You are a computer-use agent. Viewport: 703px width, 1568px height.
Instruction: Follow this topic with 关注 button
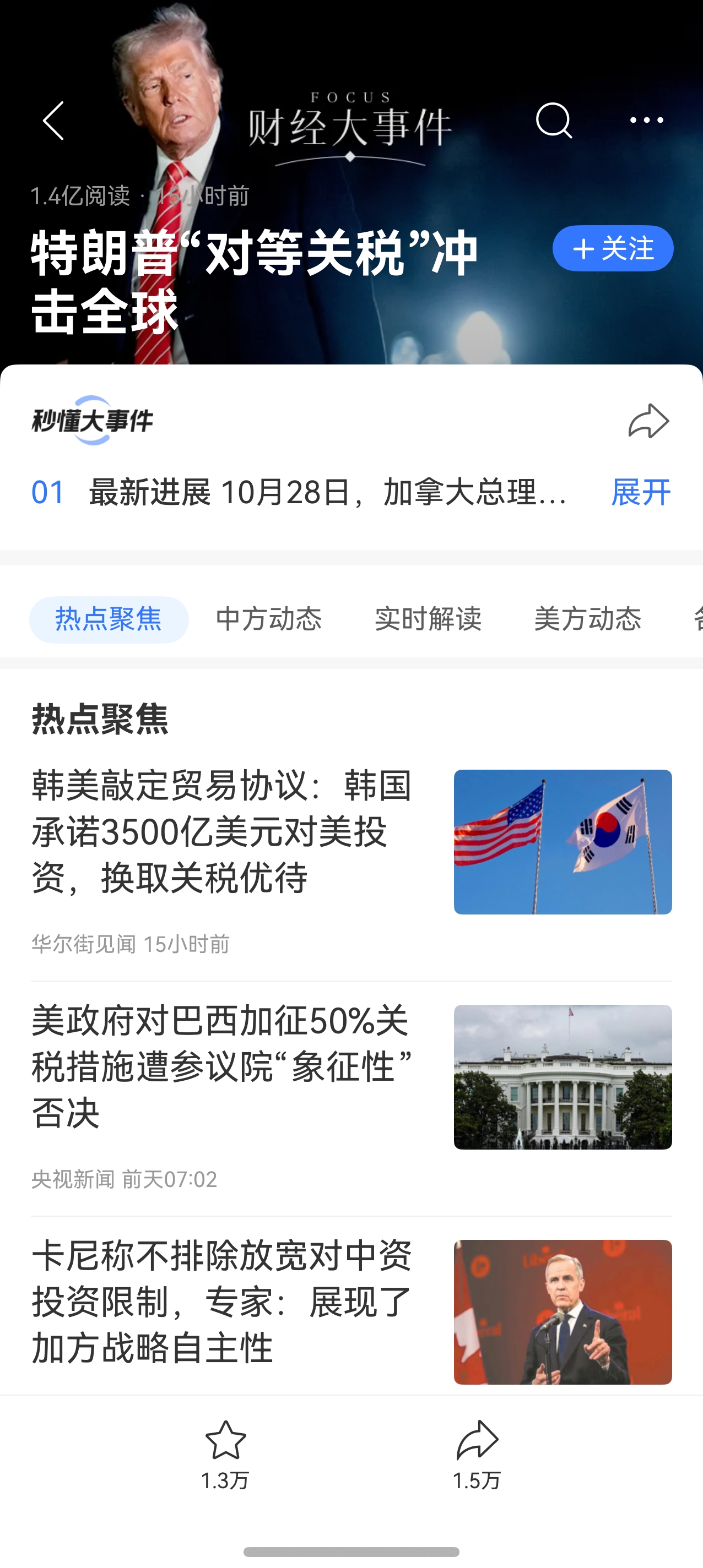[x=612, y=248]
